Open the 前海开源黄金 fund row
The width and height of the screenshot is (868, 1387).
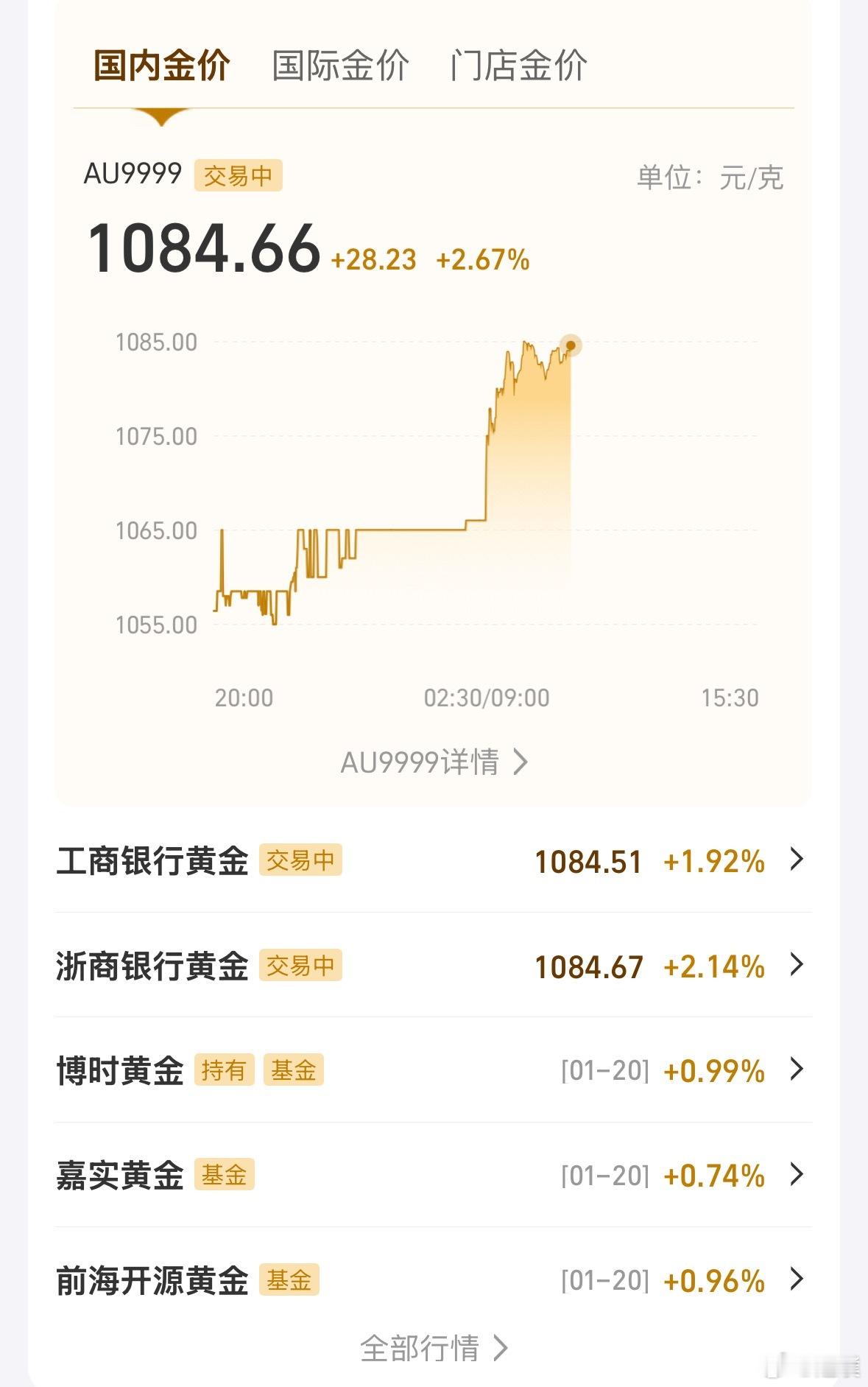point(433,1280)
